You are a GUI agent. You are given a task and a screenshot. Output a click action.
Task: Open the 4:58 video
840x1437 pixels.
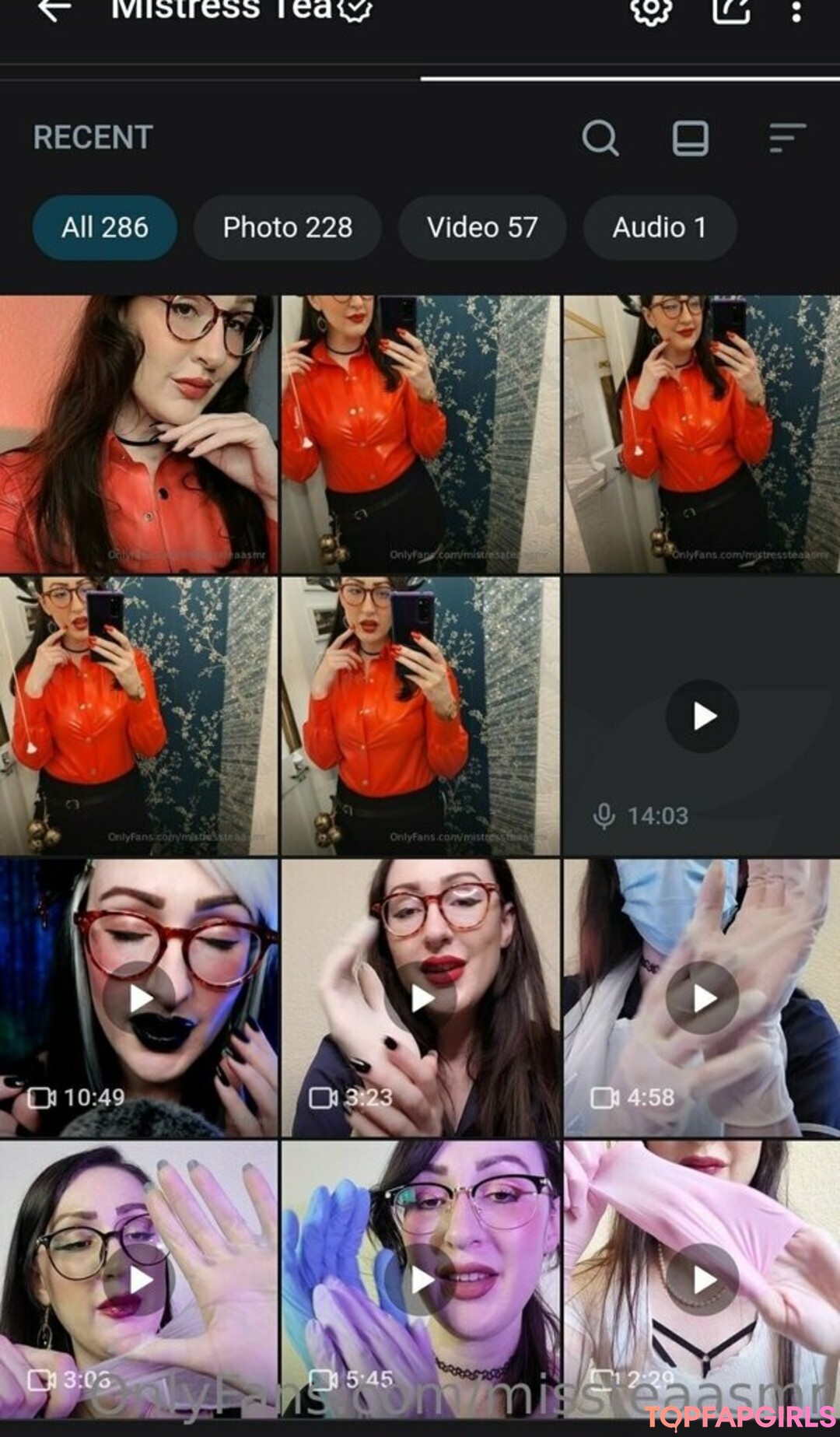[702, 998]
